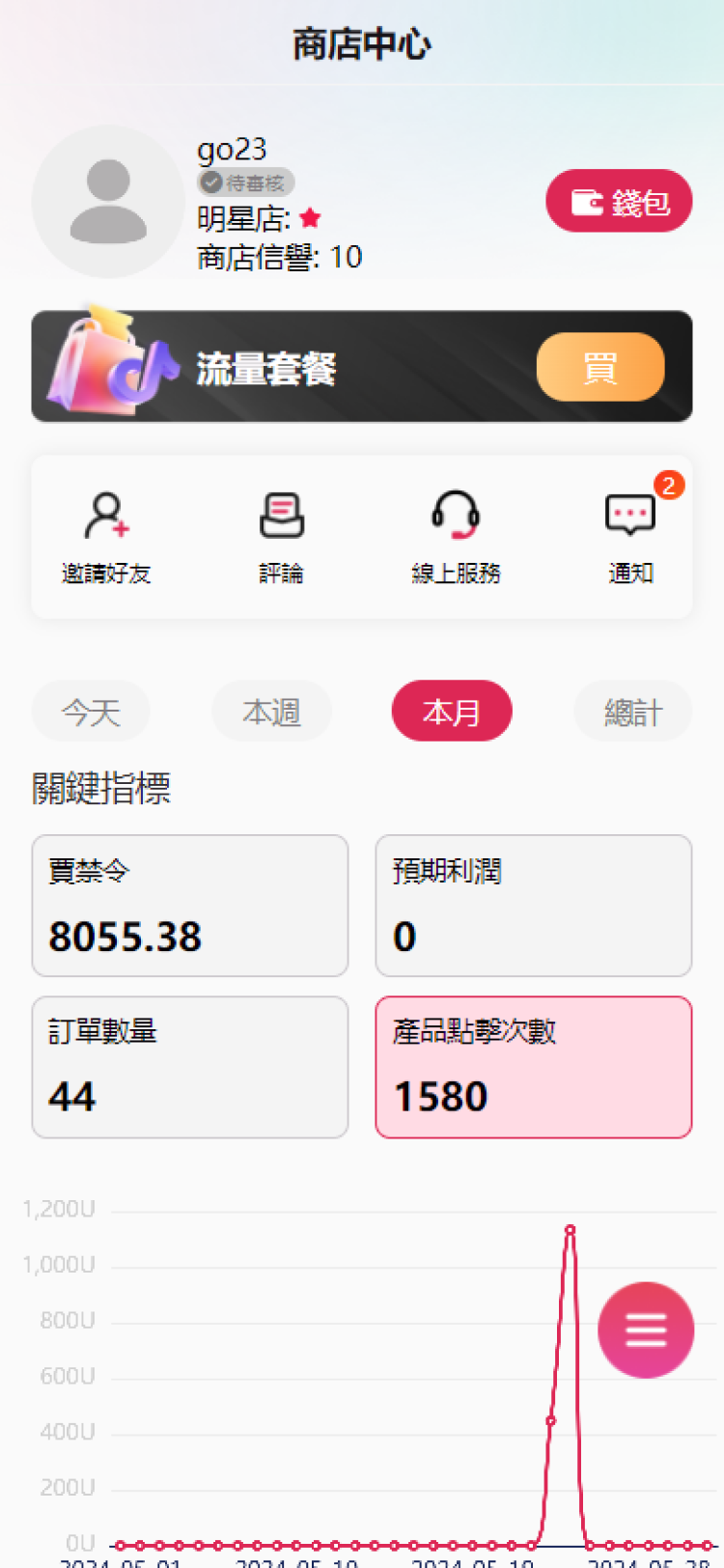Select the 預期利潤 metric card
This screenshot has width=724, height=1568.
tap(534, 906)
